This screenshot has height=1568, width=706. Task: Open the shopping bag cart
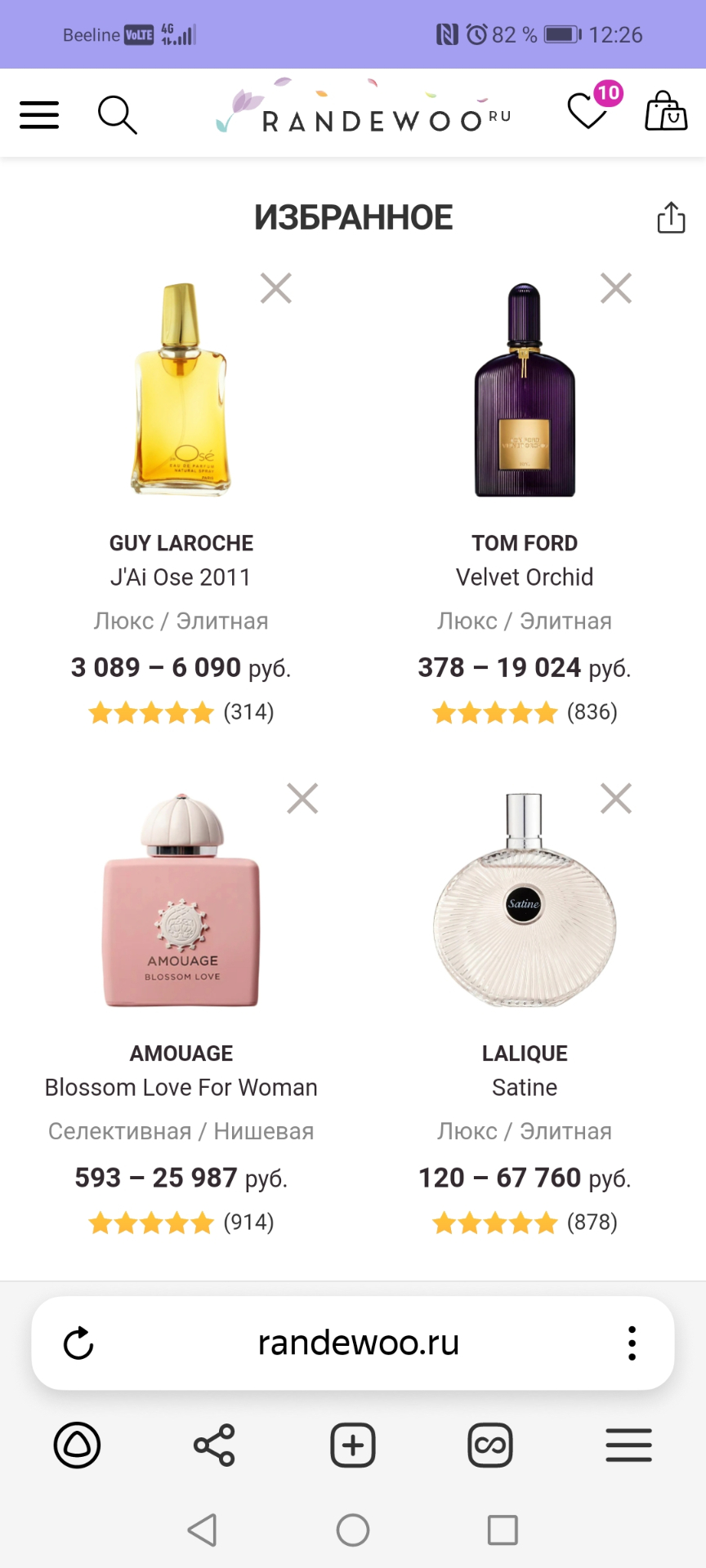click(x=665, y=112)
